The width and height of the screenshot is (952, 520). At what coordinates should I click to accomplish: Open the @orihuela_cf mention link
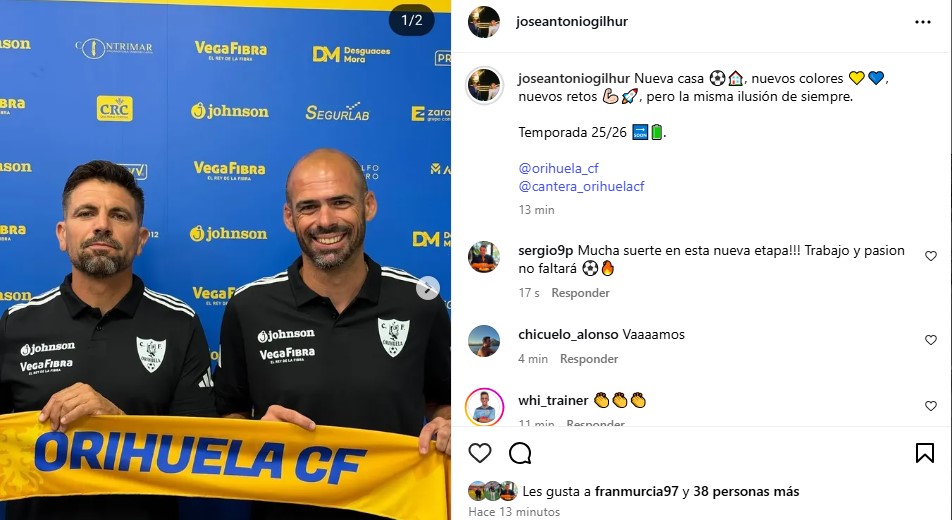[x=558, y=168]
